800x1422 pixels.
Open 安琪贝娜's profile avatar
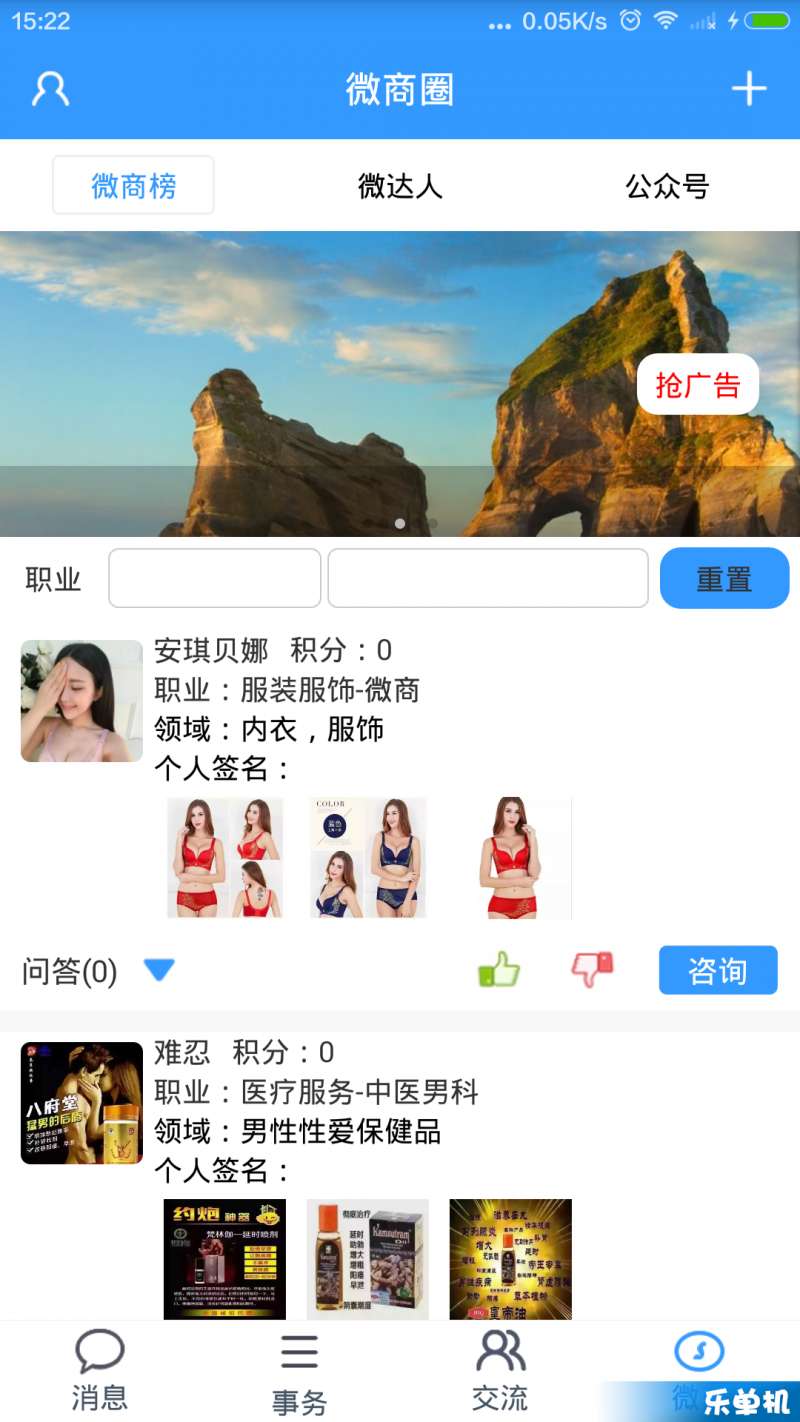coord(82,701)
